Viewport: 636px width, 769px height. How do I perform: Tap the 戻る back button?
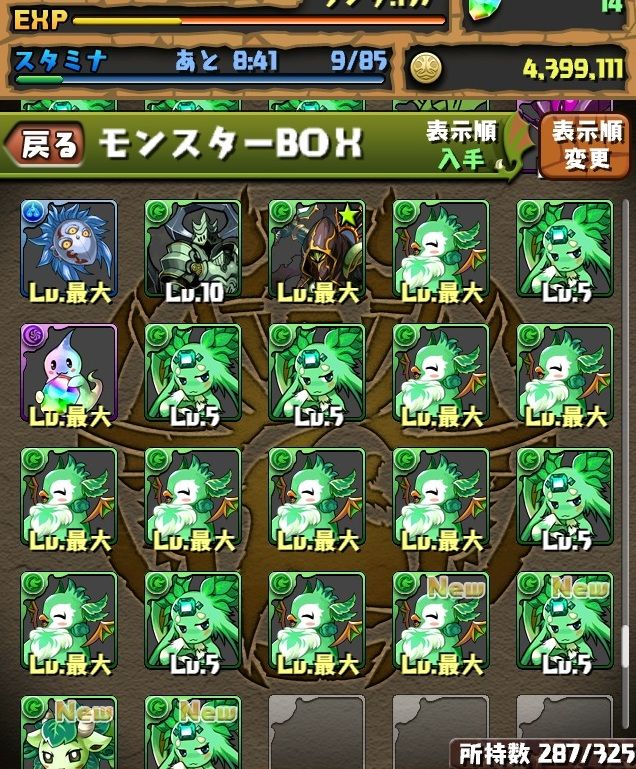(44, 145)
